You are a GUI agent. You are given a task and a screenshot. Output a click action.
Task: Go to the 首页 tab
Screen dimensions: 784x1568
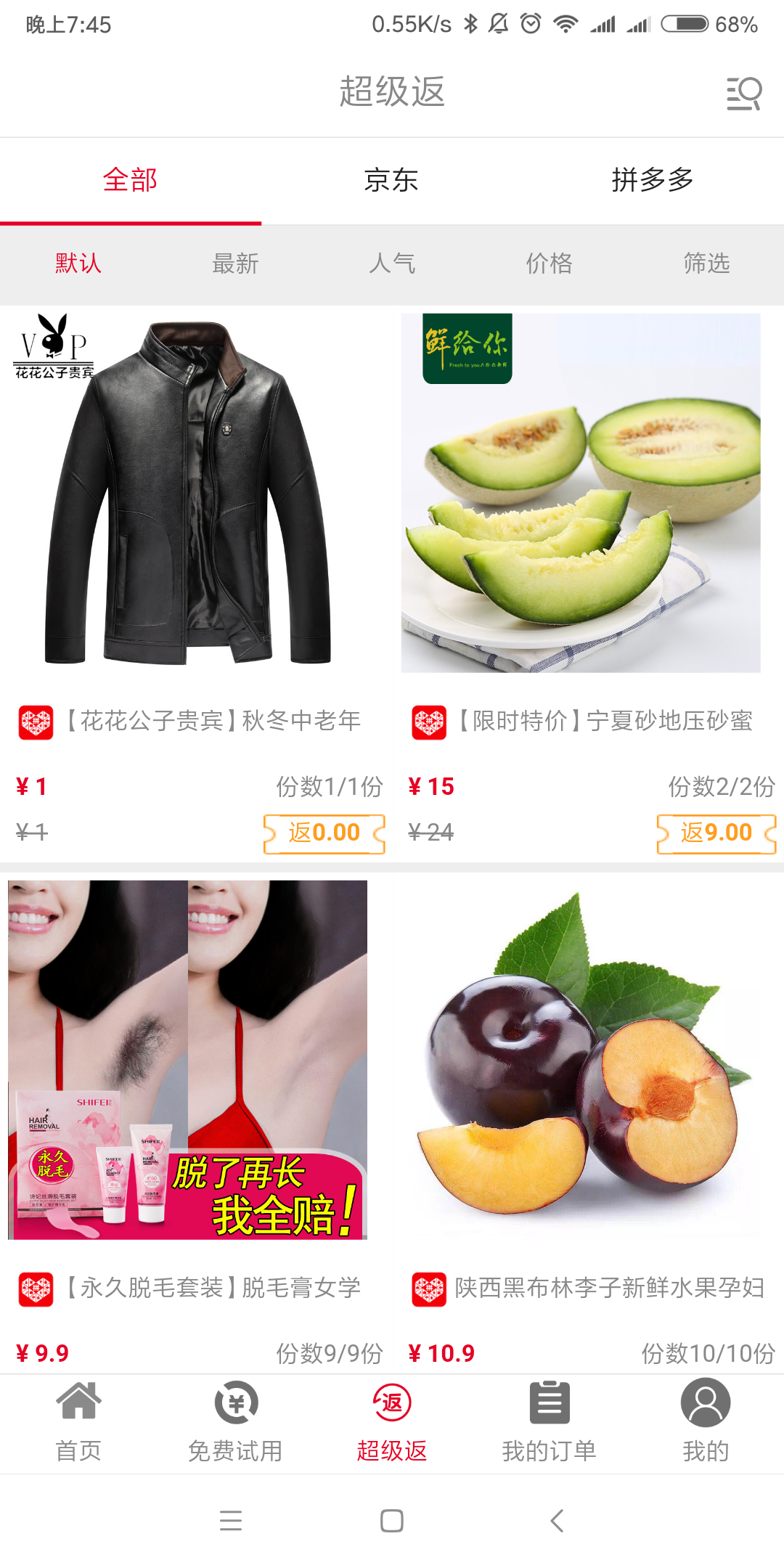click(78, 1421)
